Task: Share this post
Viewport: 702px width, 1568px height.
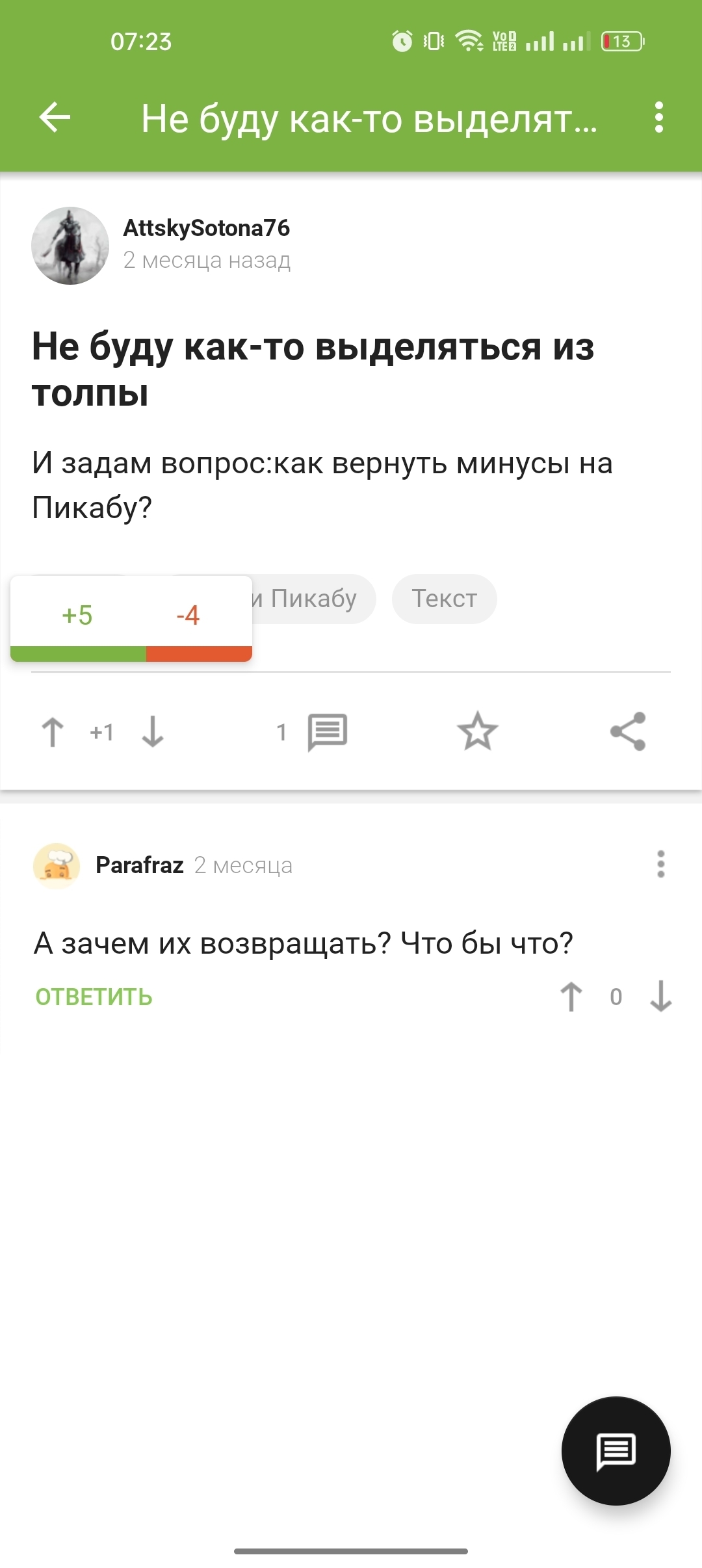Action: point(628,732)
